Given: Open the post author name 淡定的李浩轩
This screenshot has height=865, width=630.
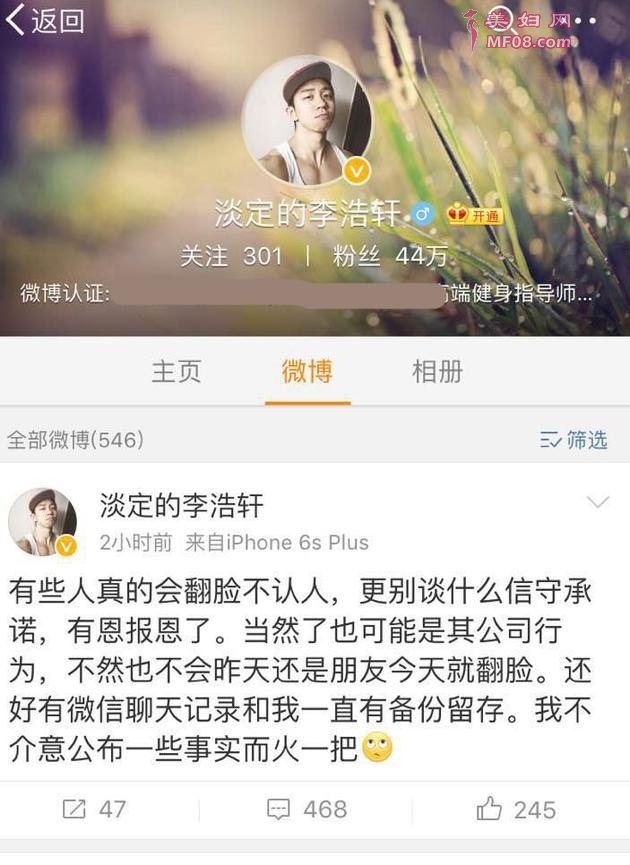Looking at the screenshot, I should [x=181, y=506].
